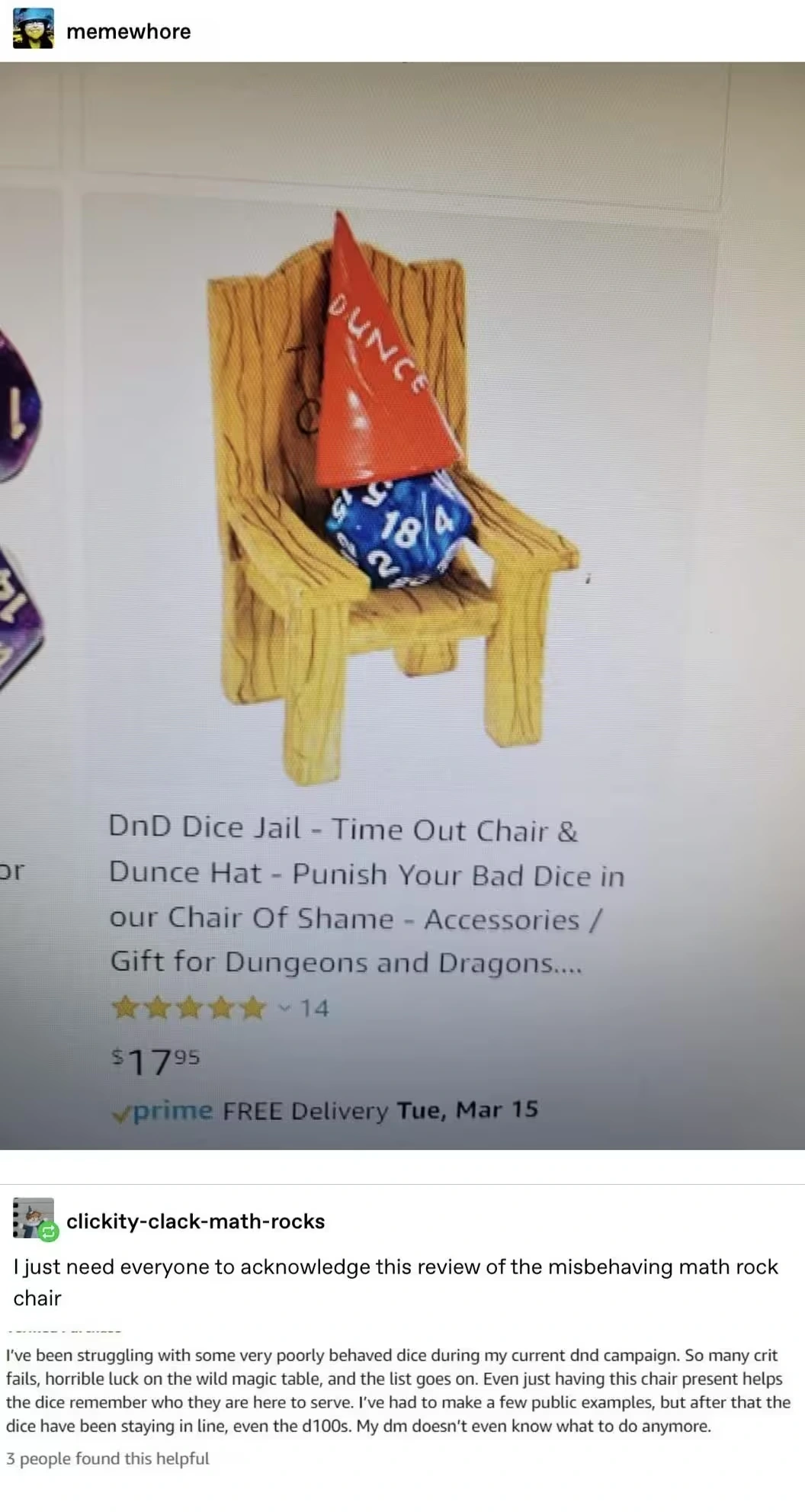805x1512 pixels.
Task: Tap the memewhore username
Action: point(128,31)
